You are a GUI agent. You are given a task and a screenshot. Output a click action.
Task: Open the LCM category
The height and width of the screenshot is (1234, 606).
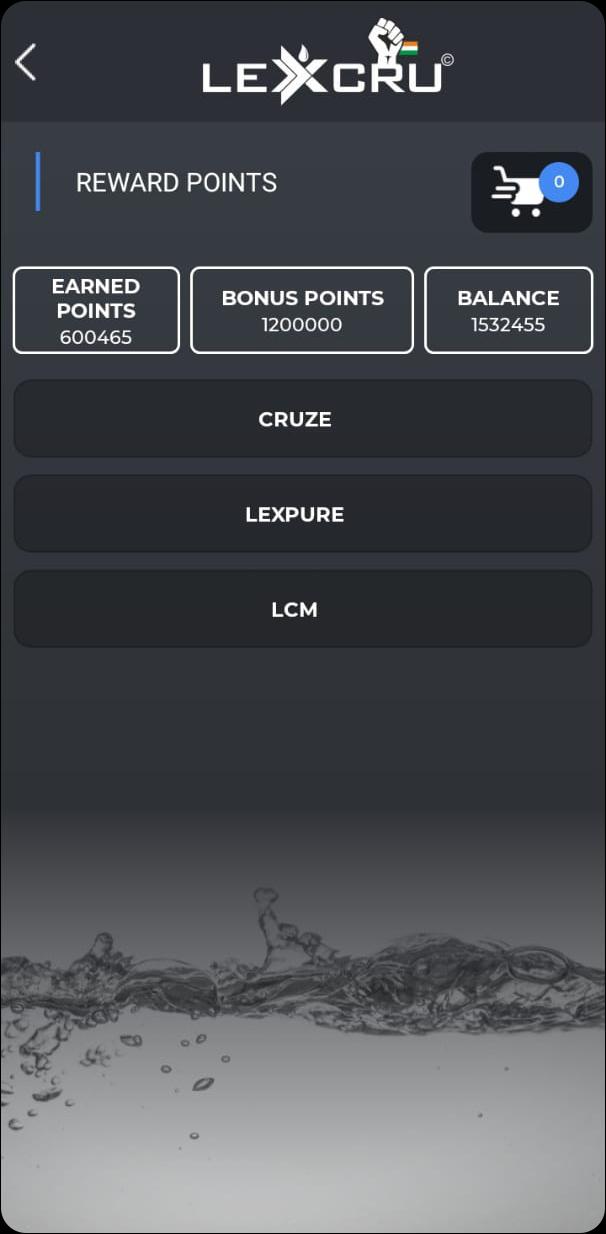(303, 609)
